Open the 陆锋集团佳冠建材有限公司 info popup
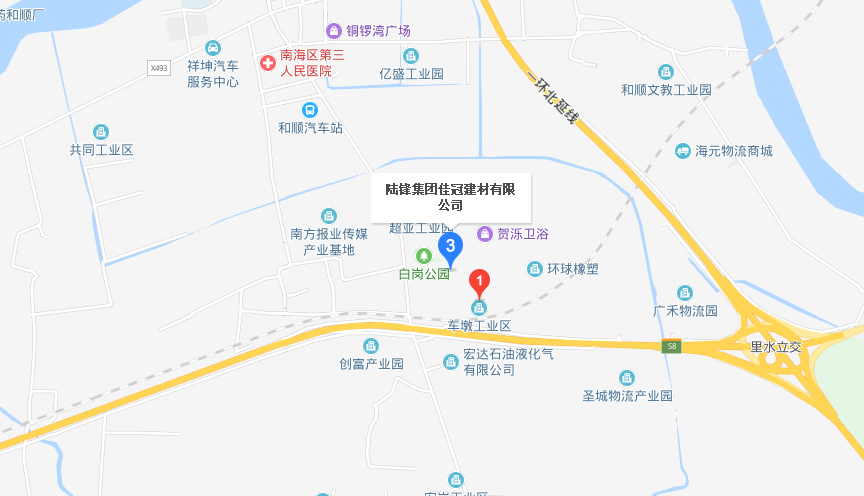864x496 pixels. pos(450,196)
